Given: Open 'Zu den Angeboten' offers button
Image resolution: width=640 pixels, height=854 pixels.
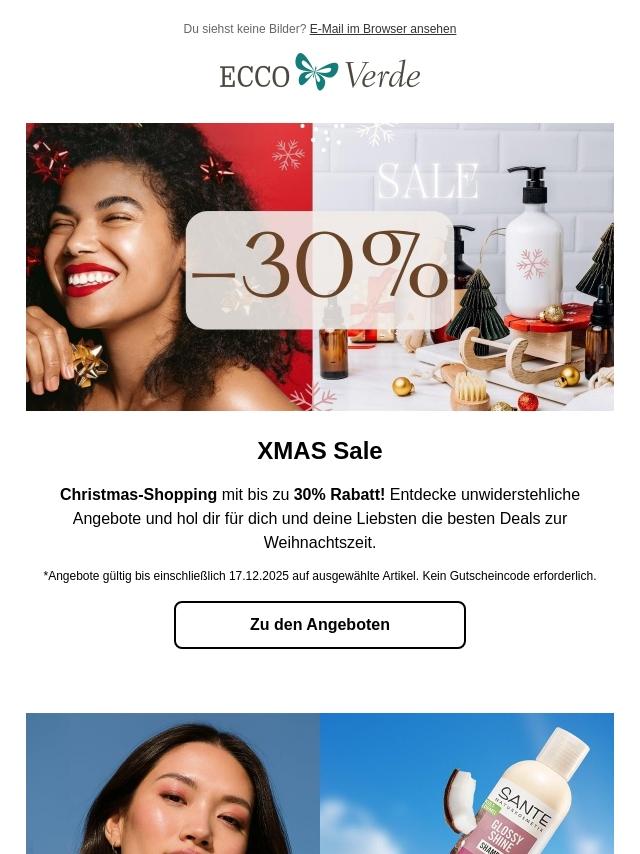Looking at the screenshot, I should click(x=320, y=625).
